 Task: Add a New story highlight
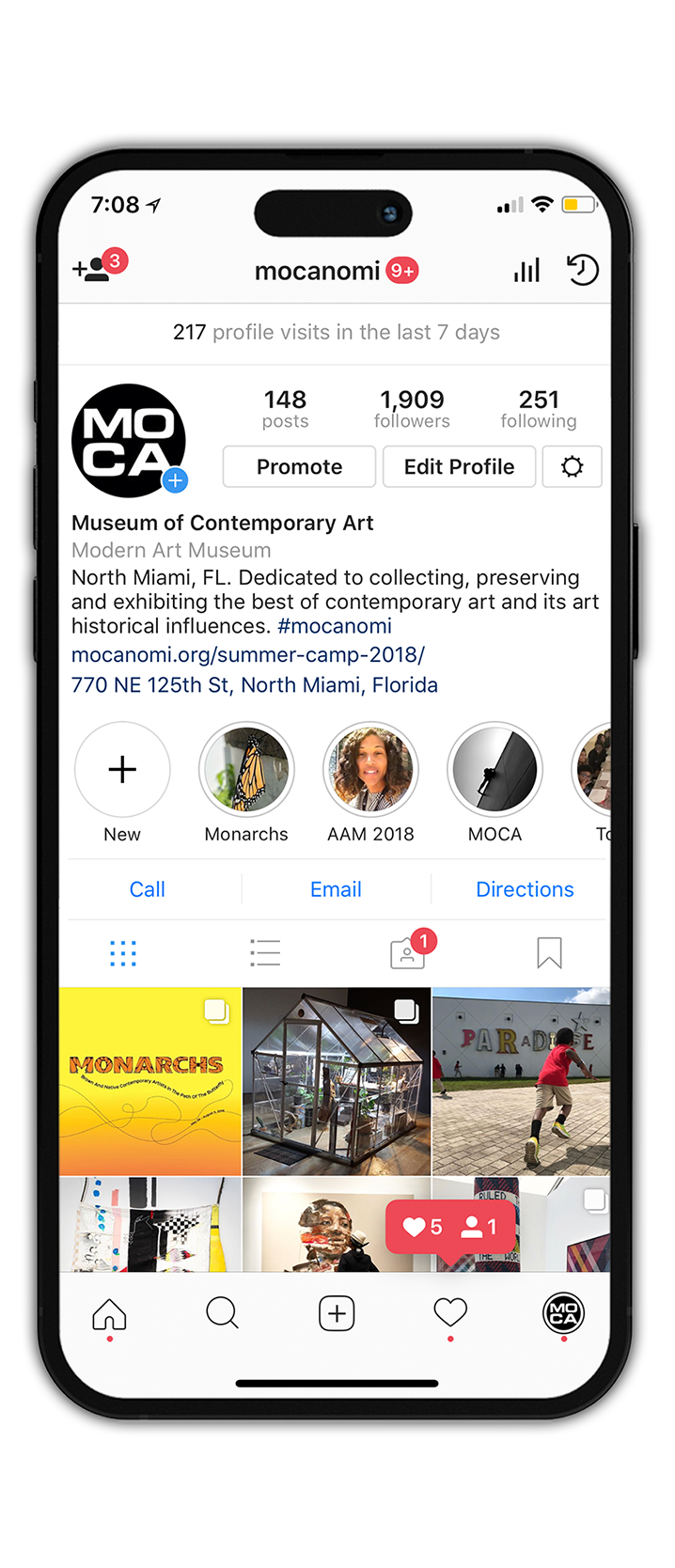pyautogui.click(x=122, y=770)
